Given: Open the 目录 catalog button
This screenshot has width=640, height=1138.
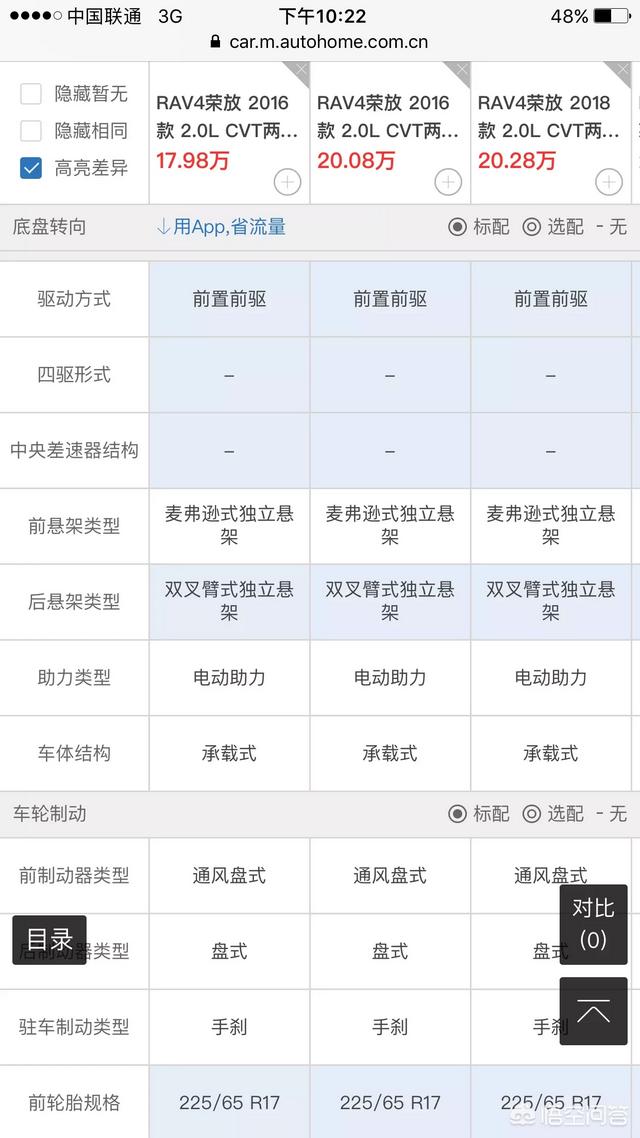Looking at the screenshot, I should (49, 940).
